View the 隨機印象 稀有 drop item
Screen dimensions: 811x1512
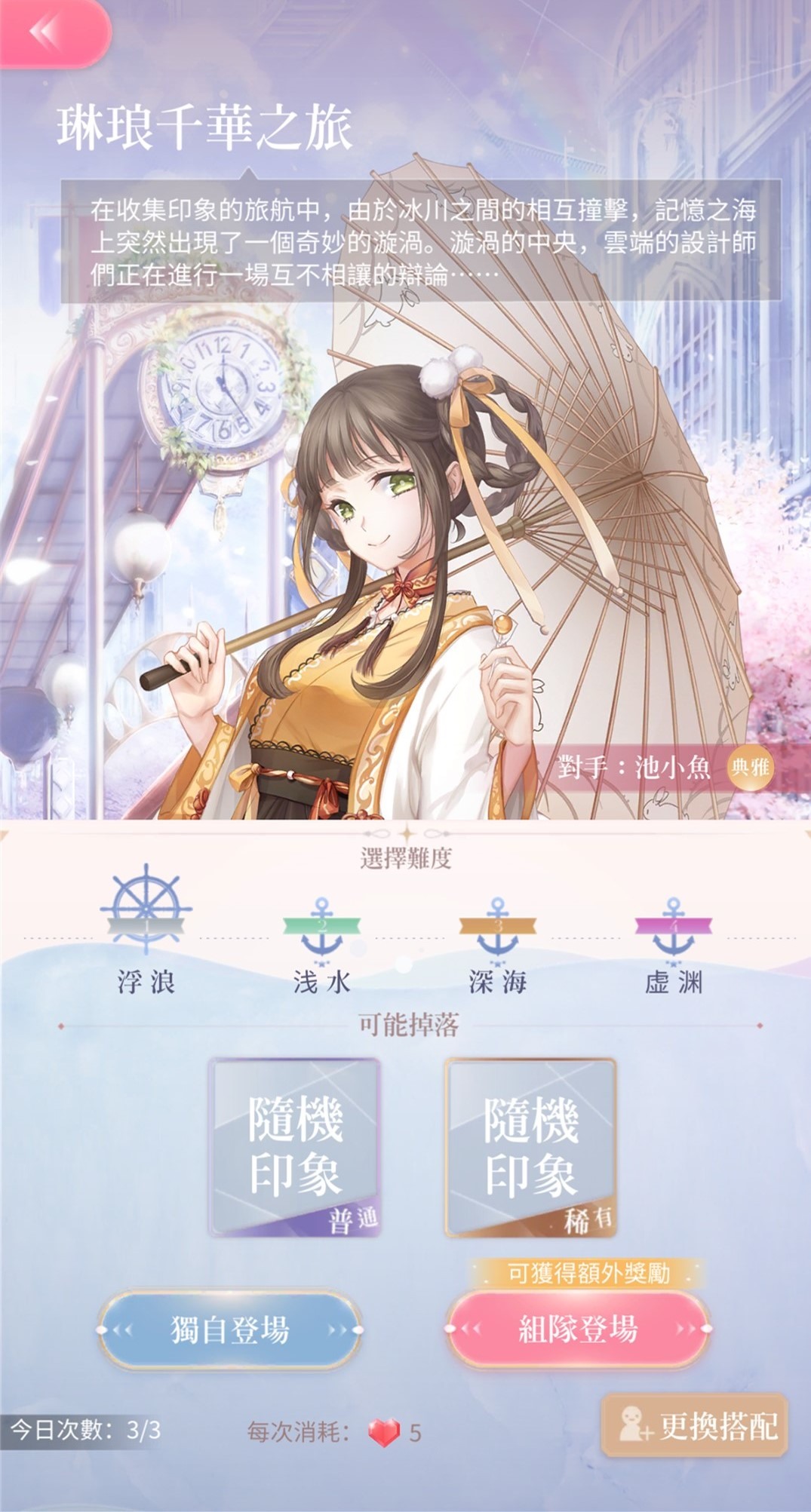click(x=531, y=1147)
